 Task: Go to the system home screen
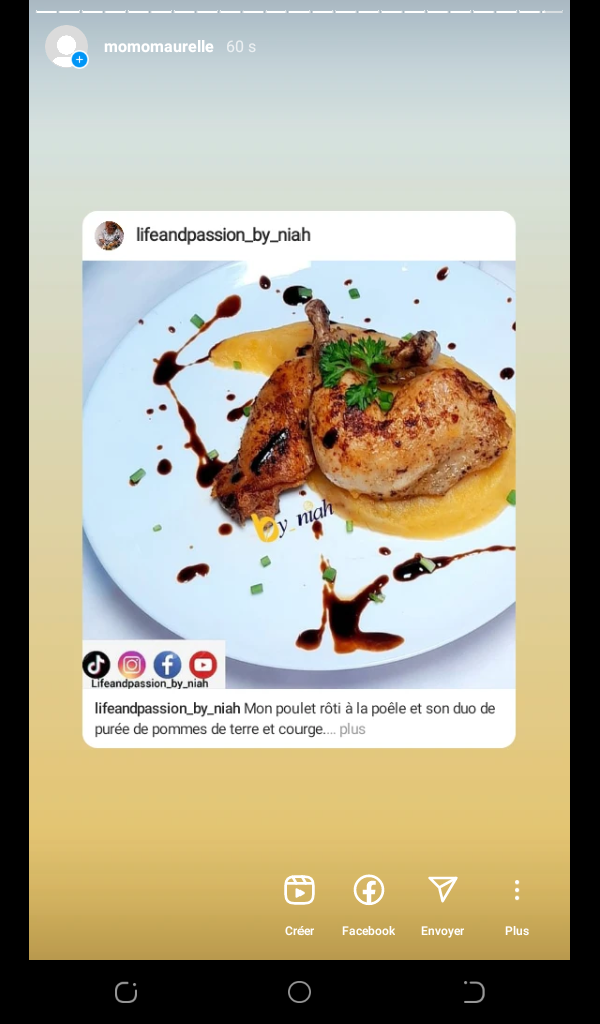pos(299,992)
